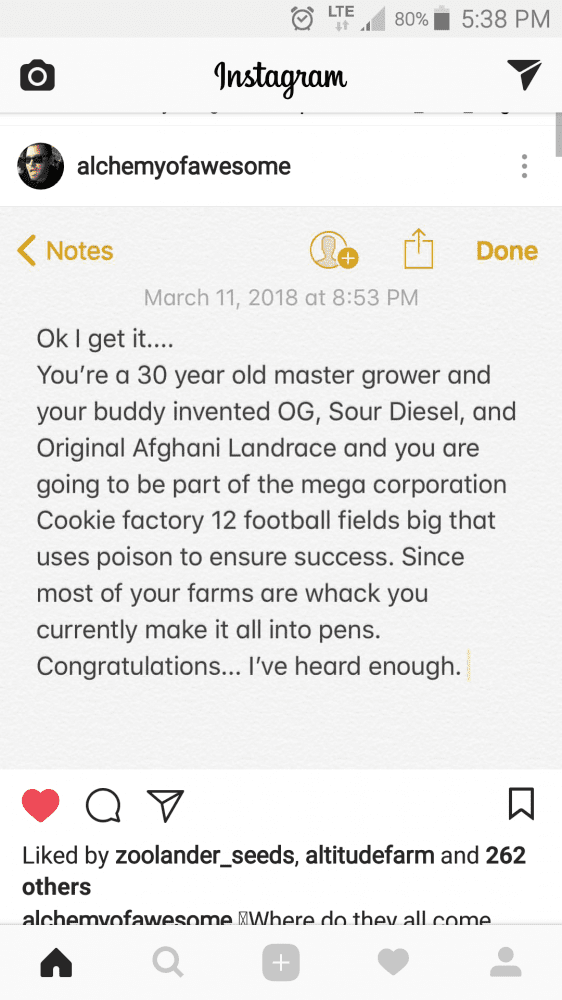
Task: Create a new post with plus tab
Action: pyautogui.click(x=281, y=962)
